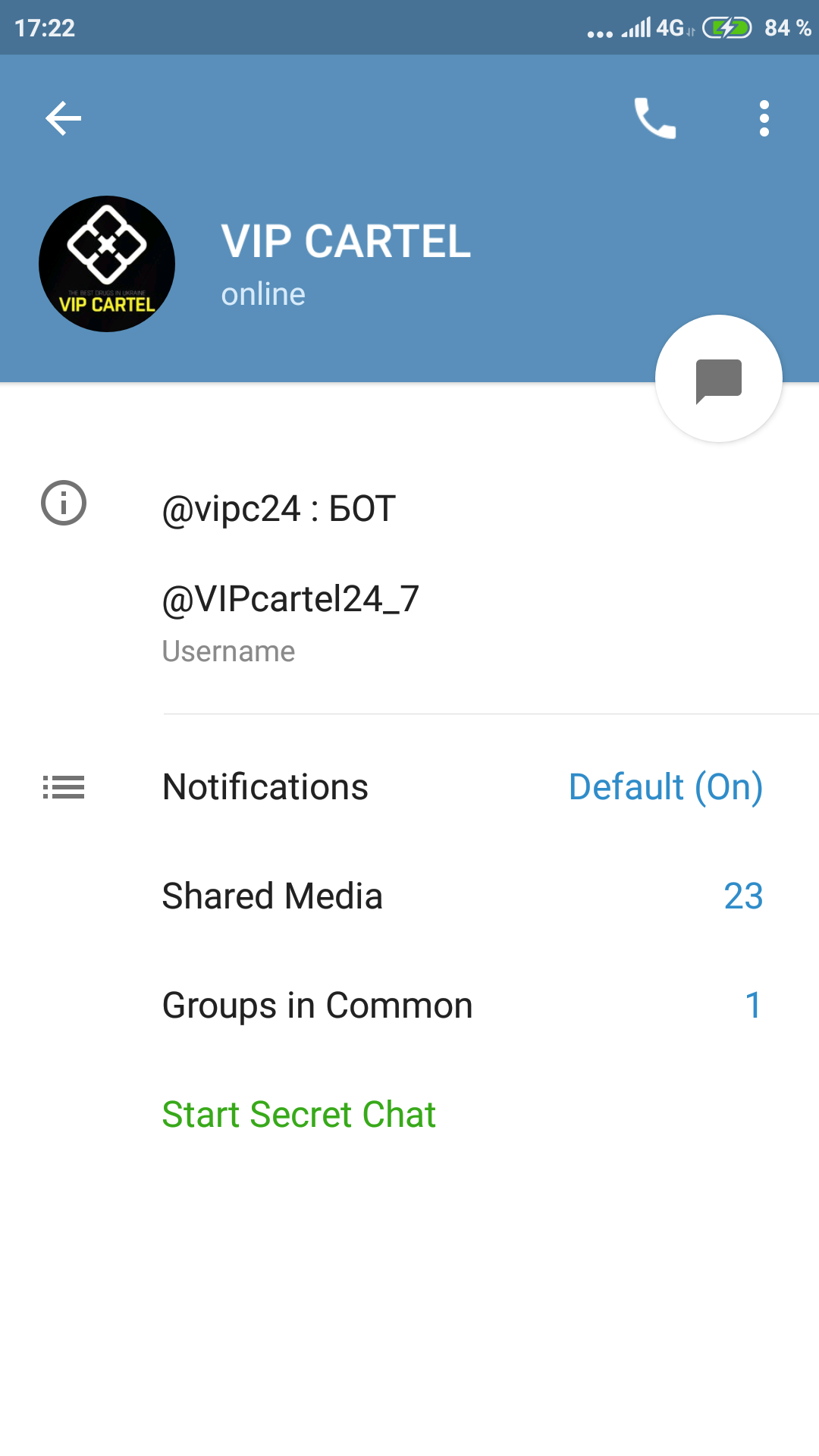Screen dimensions: 819x1456
Task: Open the VIP CARTEL profile picture
Action: [107, 264]
